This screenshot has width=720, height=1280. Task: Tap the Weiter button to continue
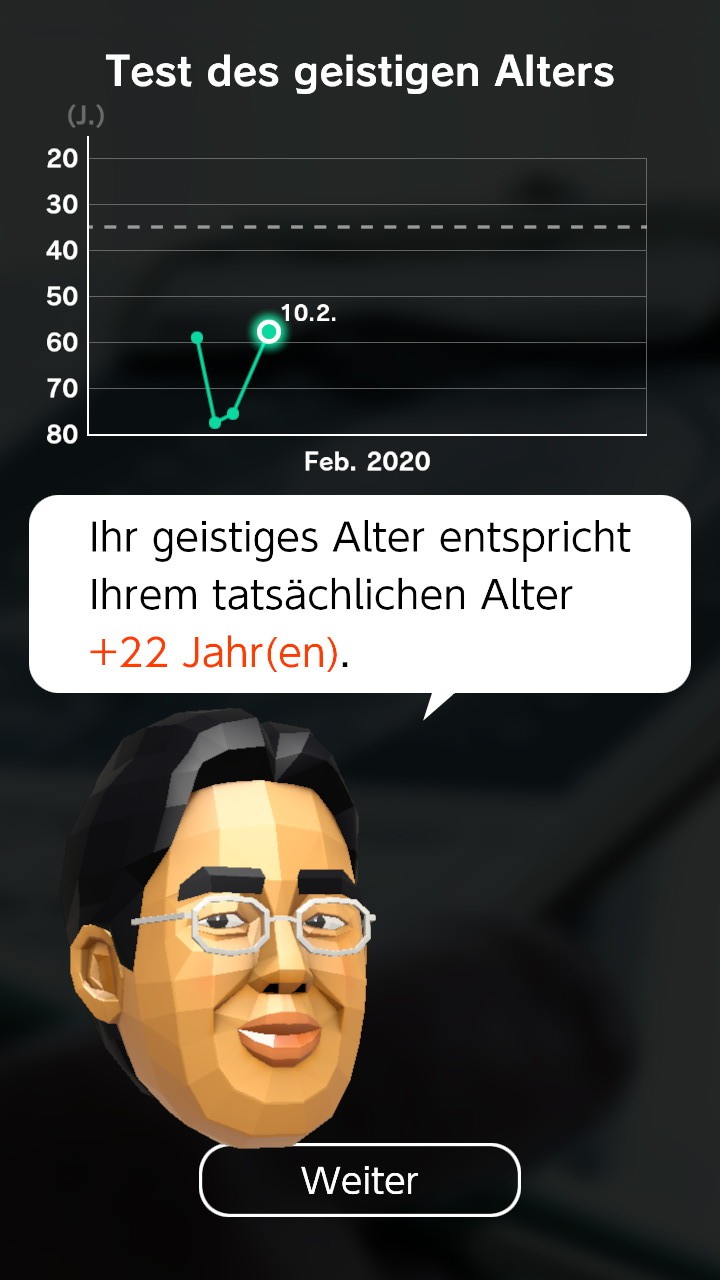click(360, 1180)
